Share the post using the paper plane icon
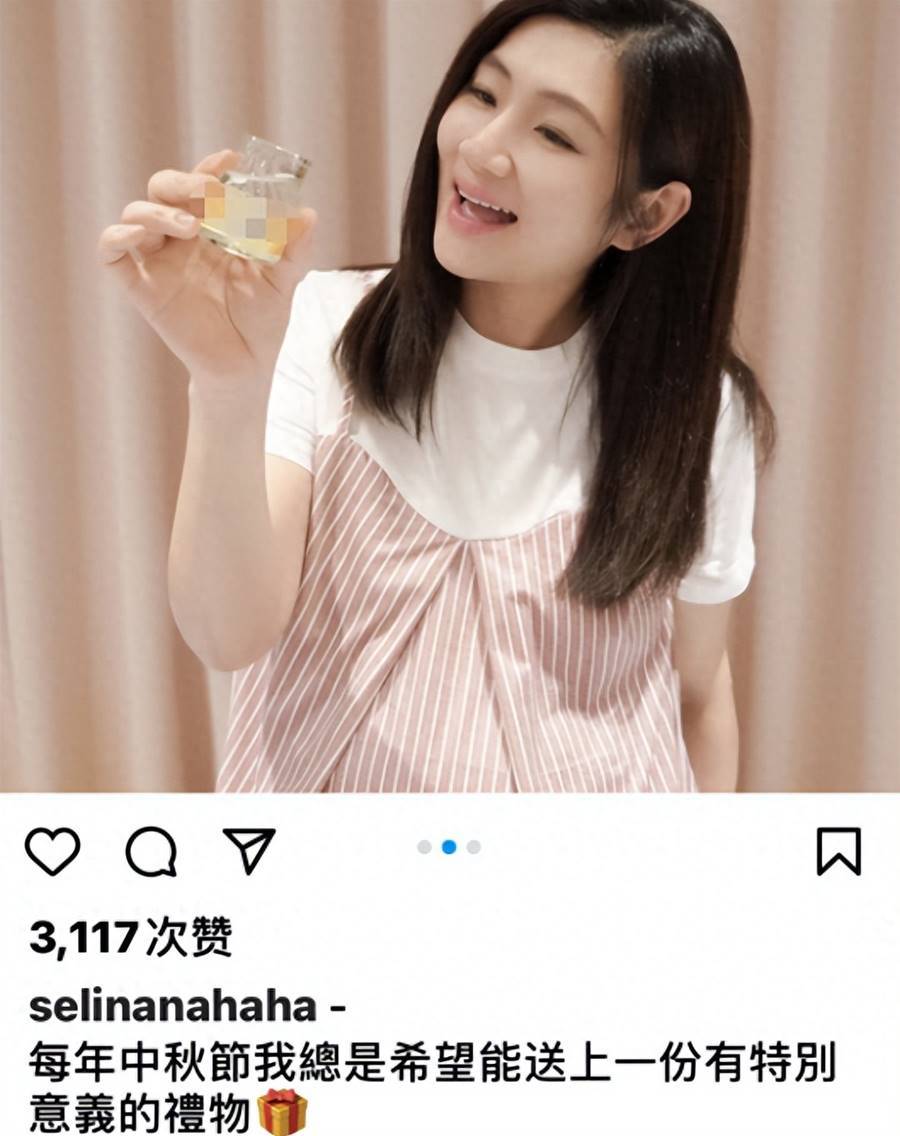The height and width of the screenshot is (1136, 900). click(x=249, y=851)
